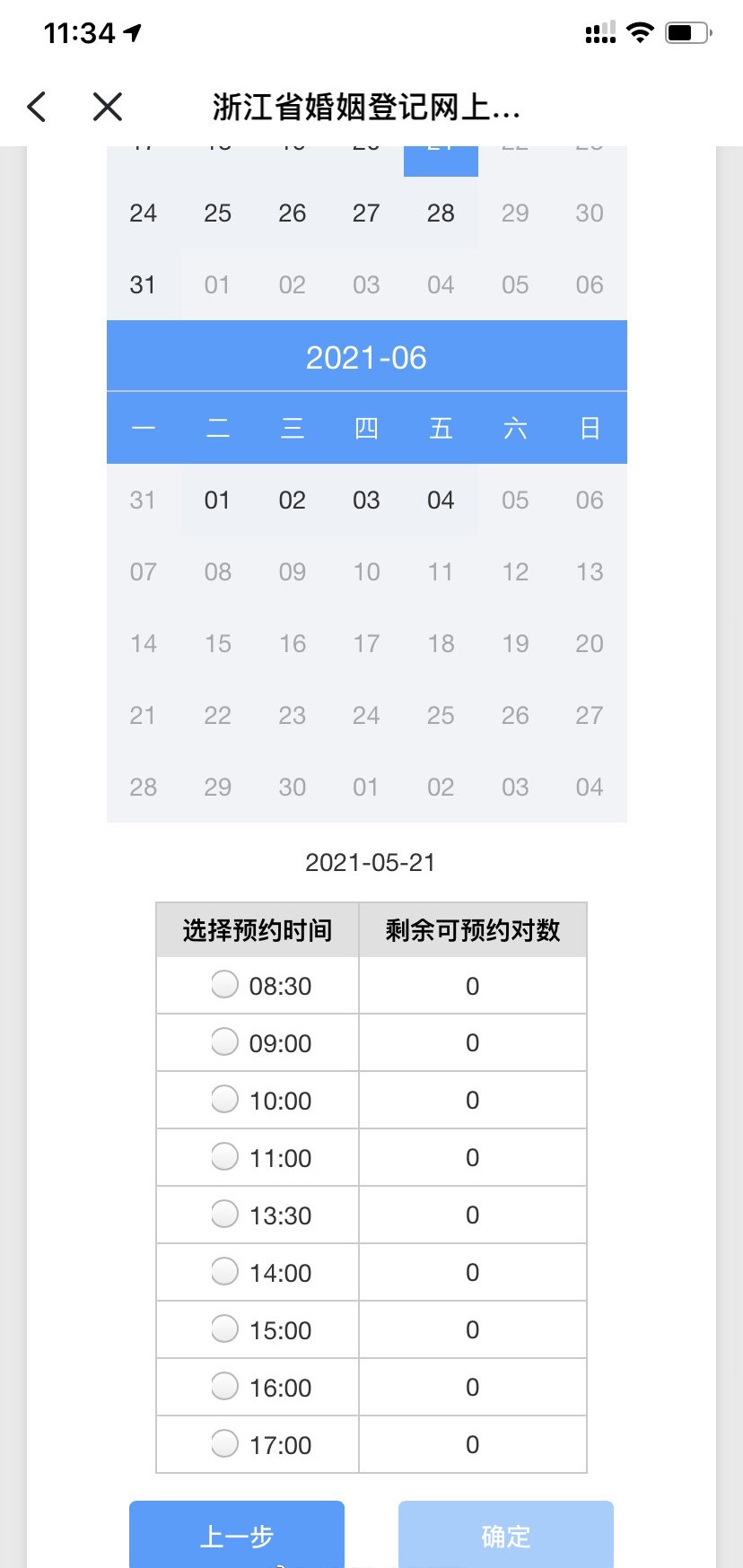This screenshot has width=743, height=1568.
Task: Select May 31 on the calendar
Action: 144,285
